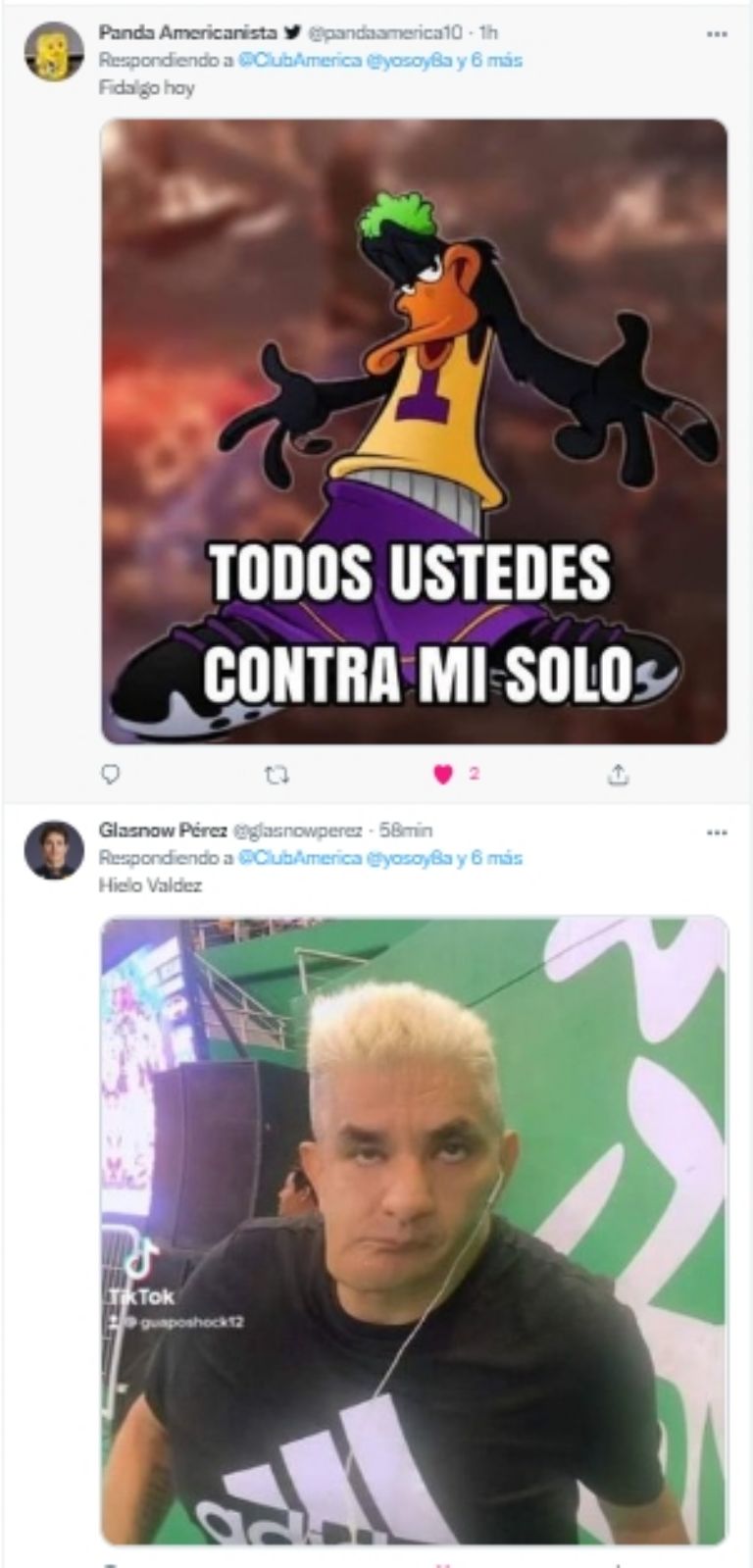This screenshot has height=1568, width=753.
Task: Retweet Panda Americanista's tweet
Action: (277, 775)
